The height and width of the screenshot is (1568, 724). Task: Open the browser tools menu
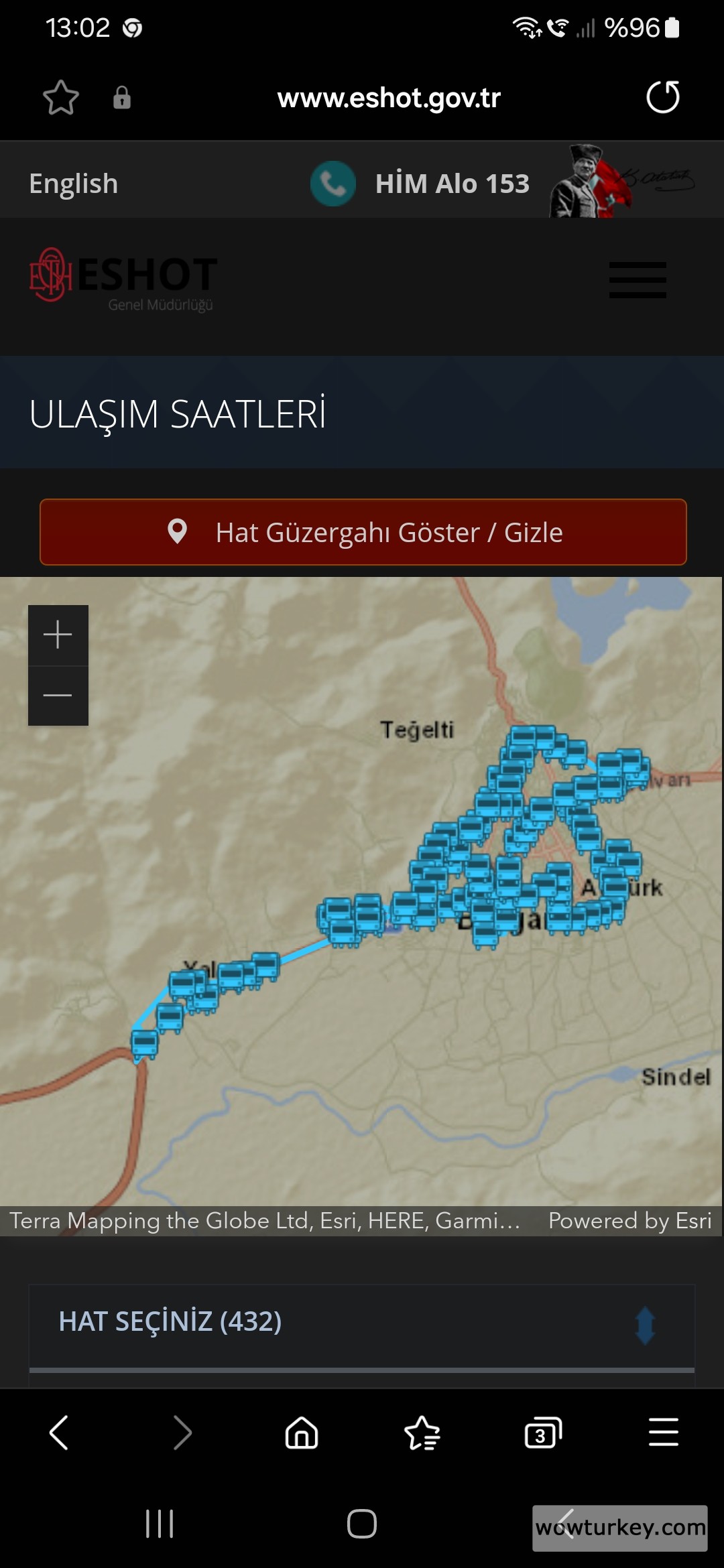[x=663, y=1433]
